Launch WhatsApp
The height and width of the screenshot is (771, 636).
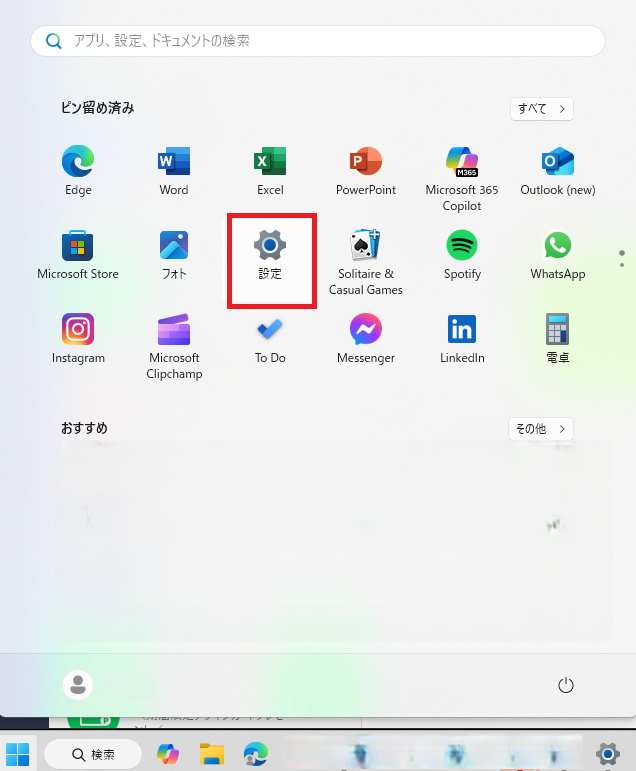[558, 254]
